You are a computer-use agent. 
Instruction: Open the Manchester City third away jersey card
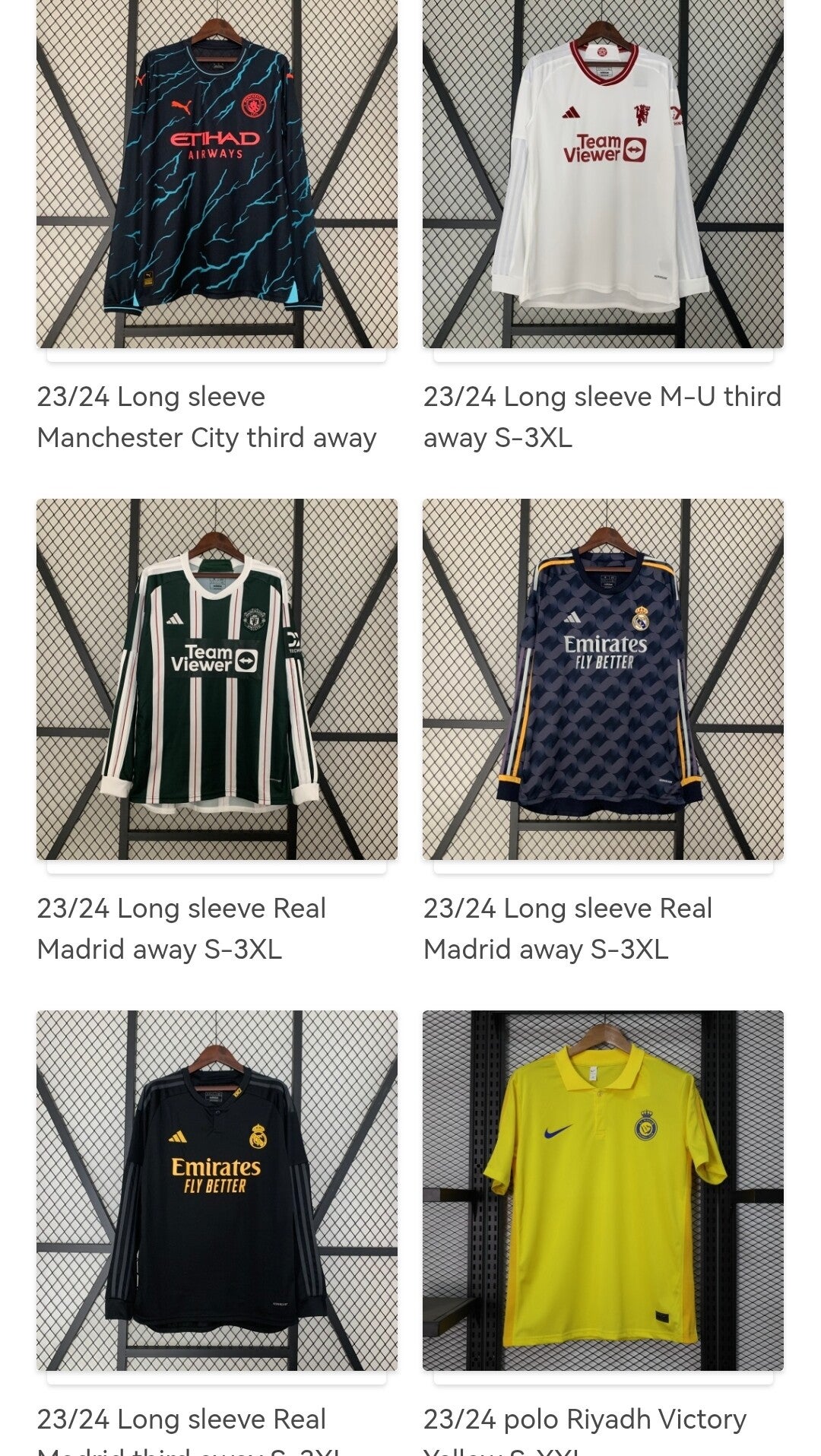click(217, 175)
